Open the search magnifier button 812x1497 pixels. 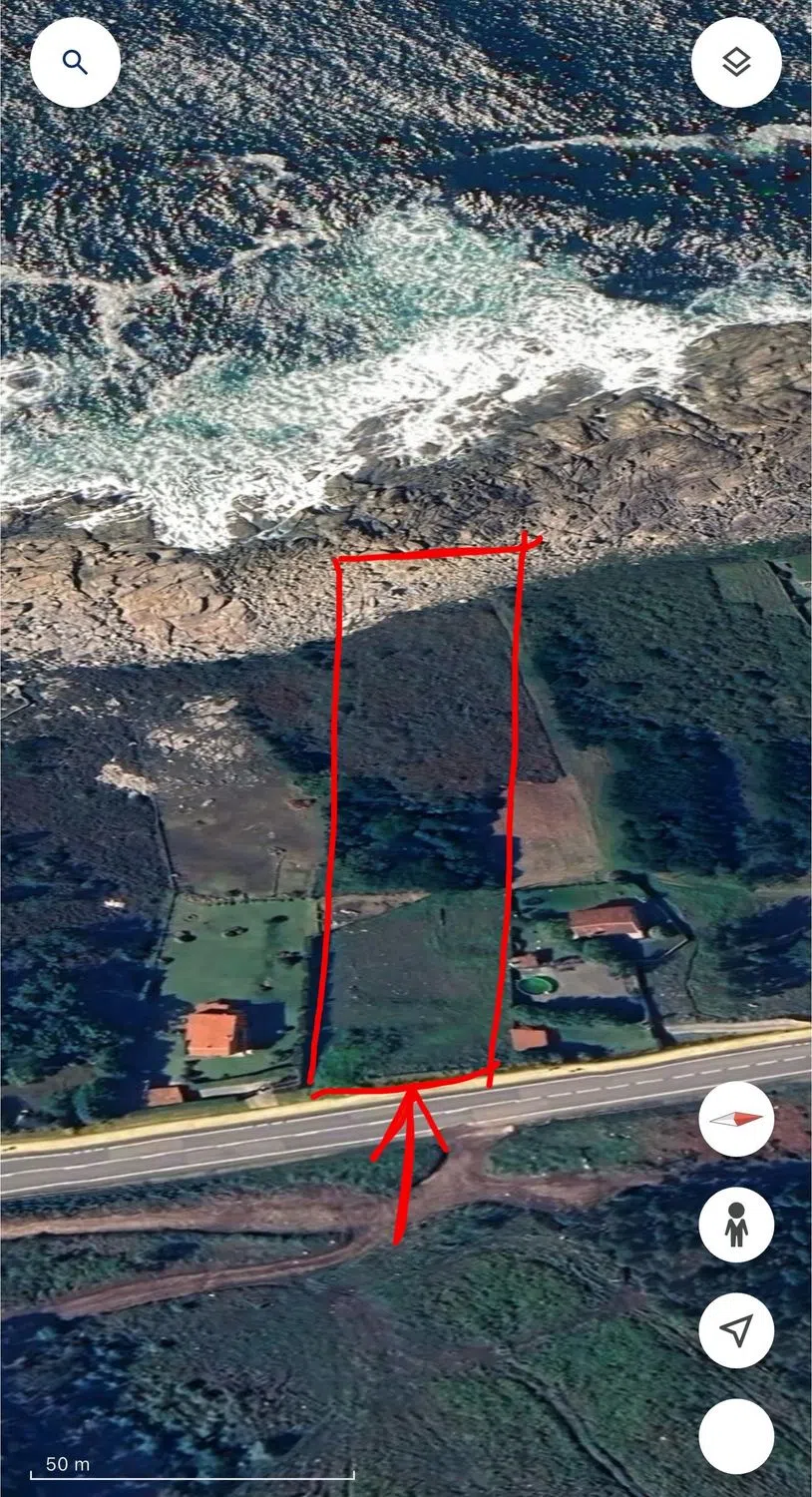[75, 63]
